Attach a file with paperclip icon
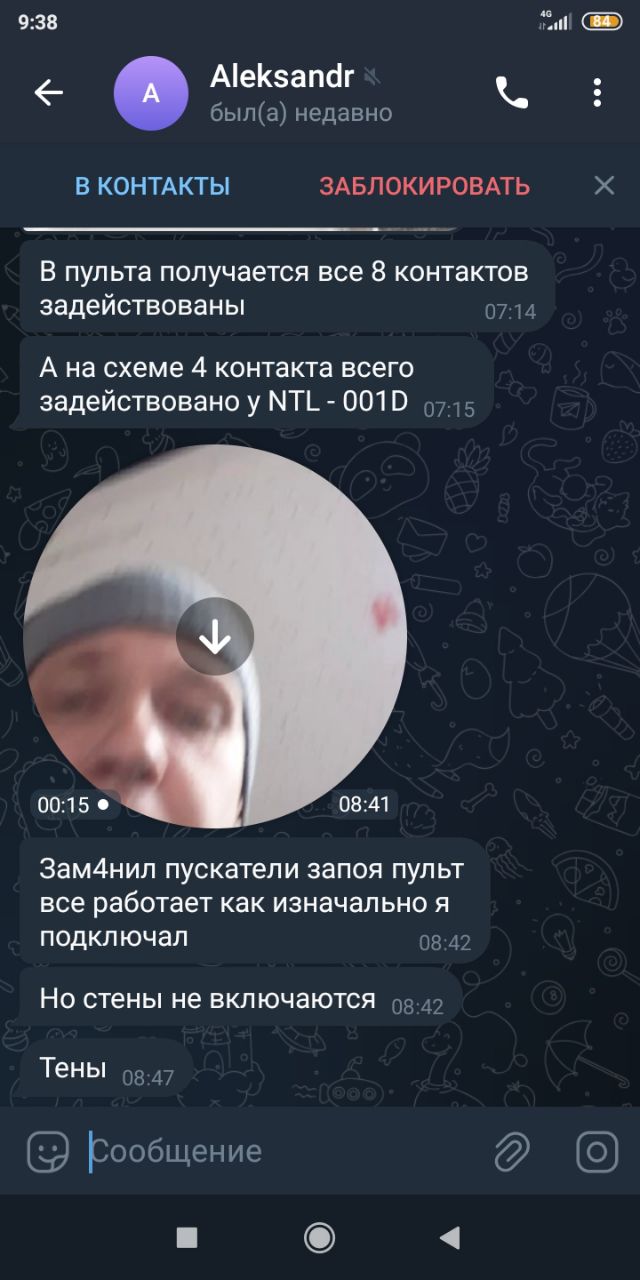The image size is (640, 1280). point(512,1152)
